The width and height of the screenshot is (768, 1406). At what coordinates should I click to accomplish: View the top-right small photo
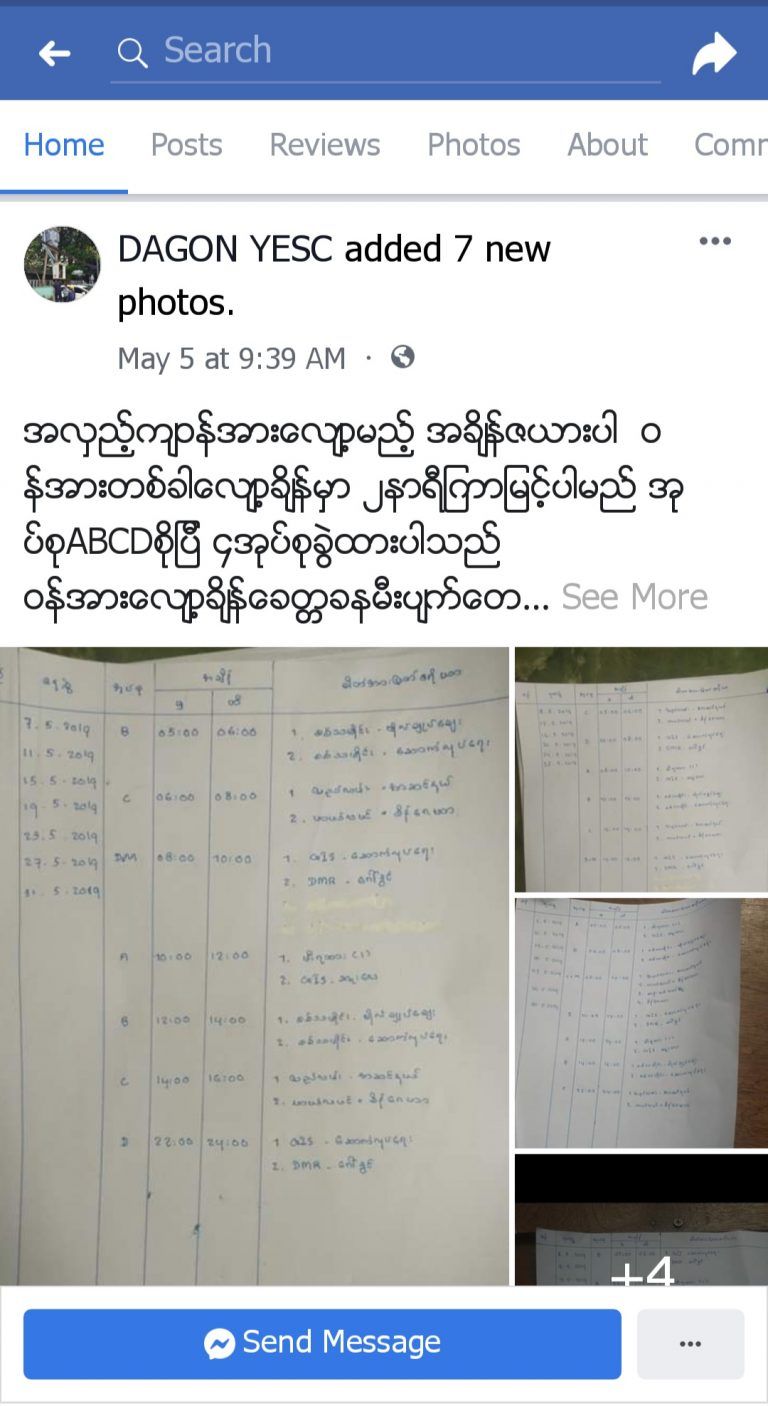pyautogui.click(x=641, y=768)
